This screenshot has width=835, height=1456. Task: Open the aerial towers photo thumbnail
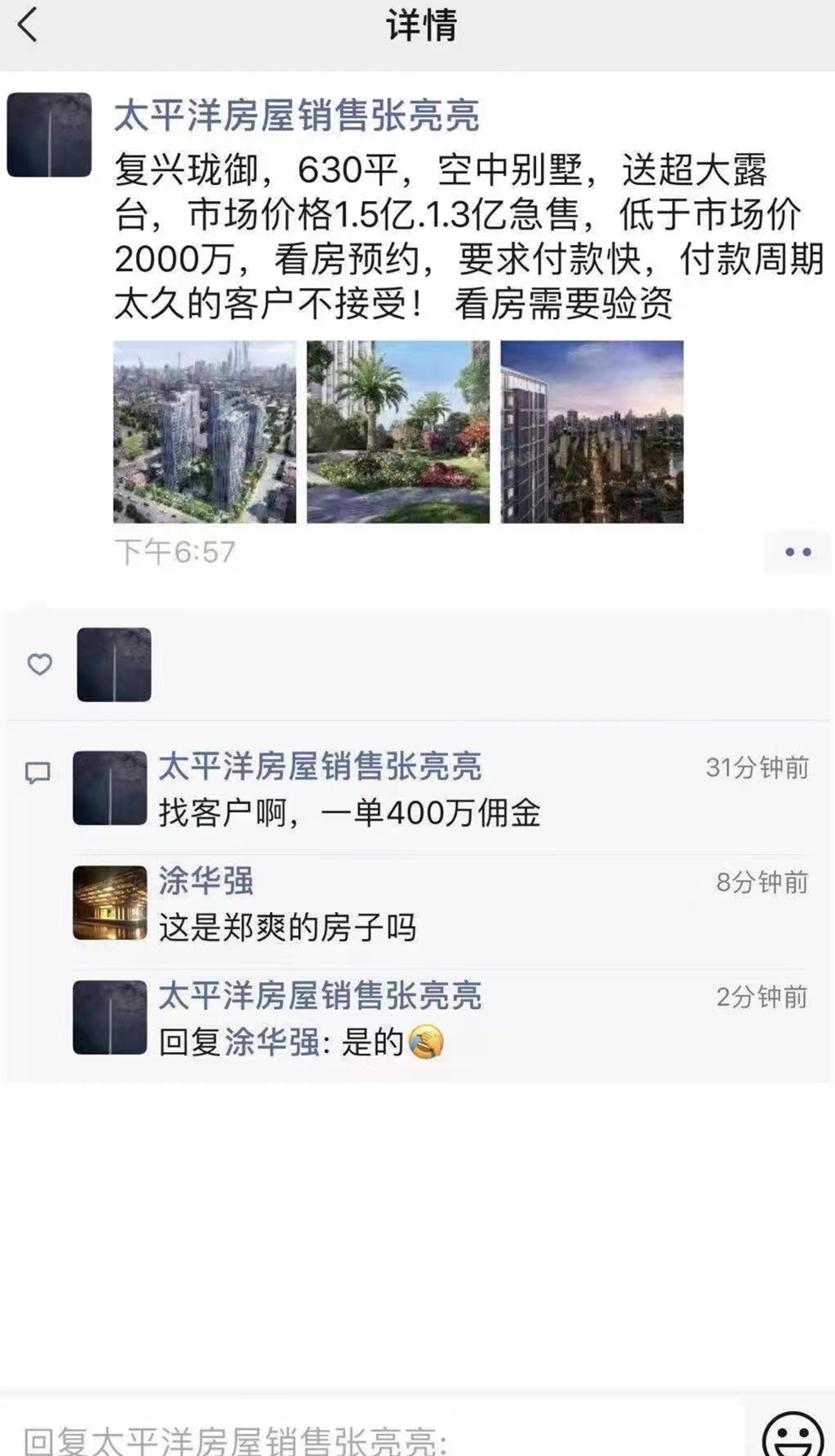[x=204, y=432]
